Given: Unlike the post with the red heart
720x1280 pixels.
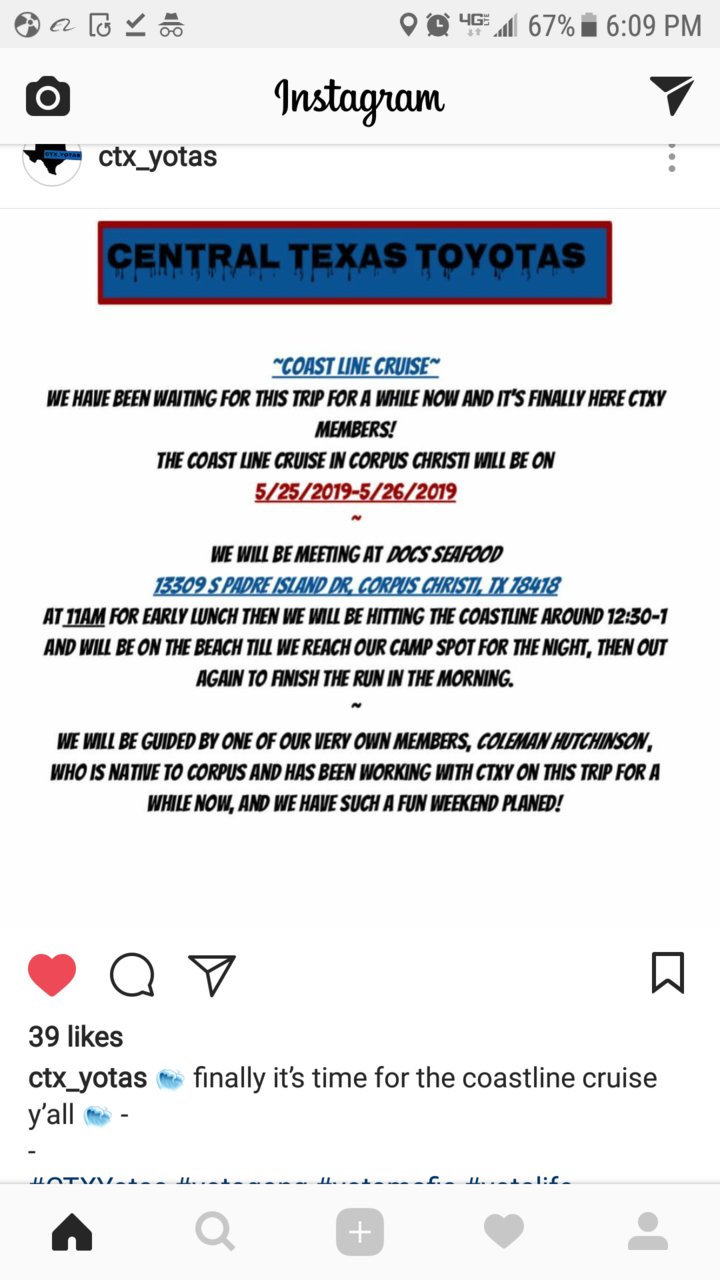Looking at the screenshot, I should pyautogui.click(x=52, y=974).
